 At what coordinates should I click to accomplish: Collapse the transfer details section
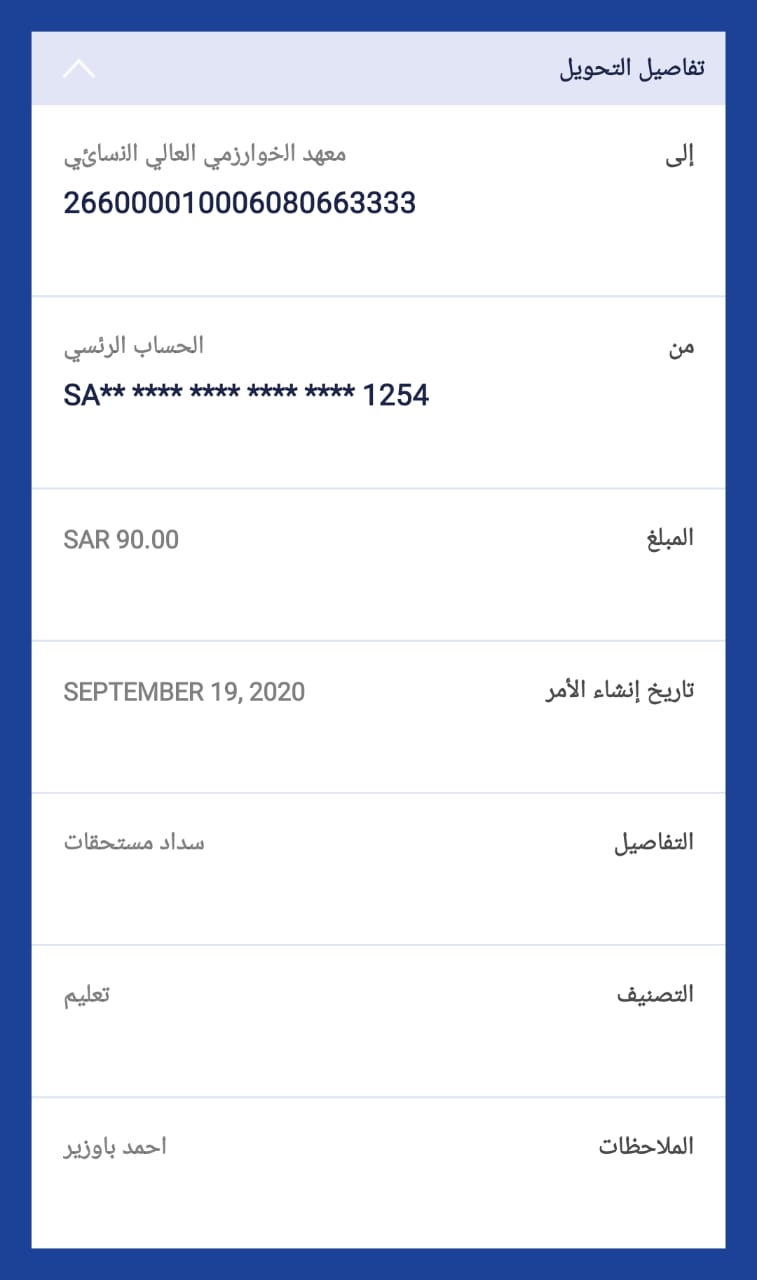pyautogui.click(x=79, y=69)
